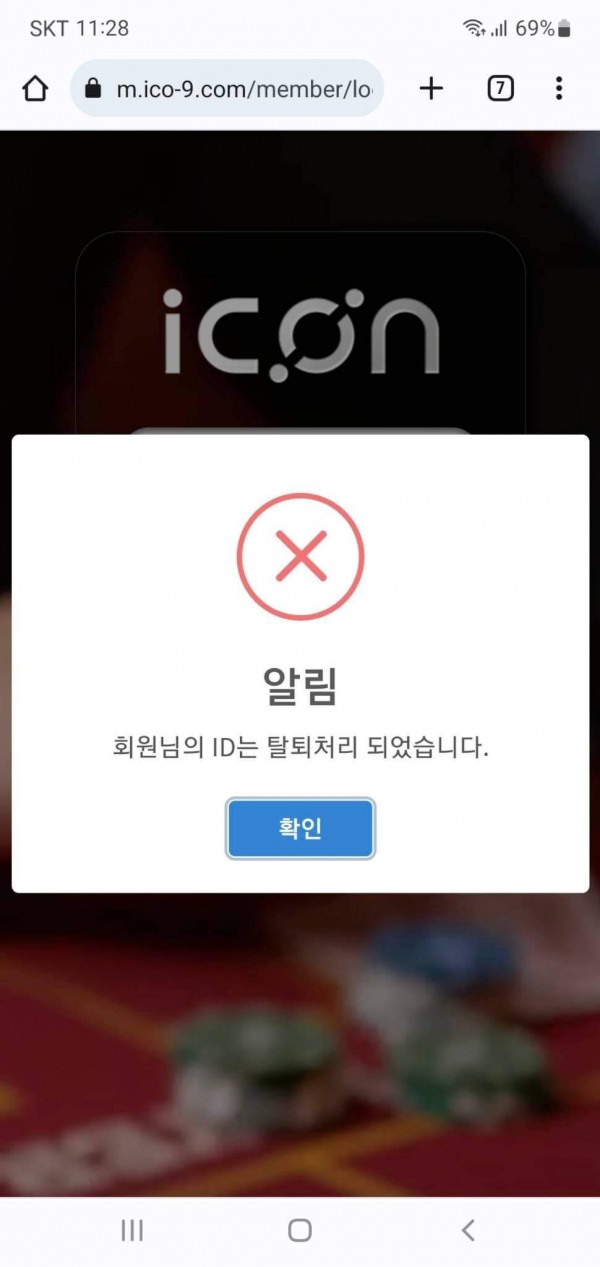This screenshot has height=1267, width=600.
Task: Open a new browser tab
Action: (x=431, y=89)
